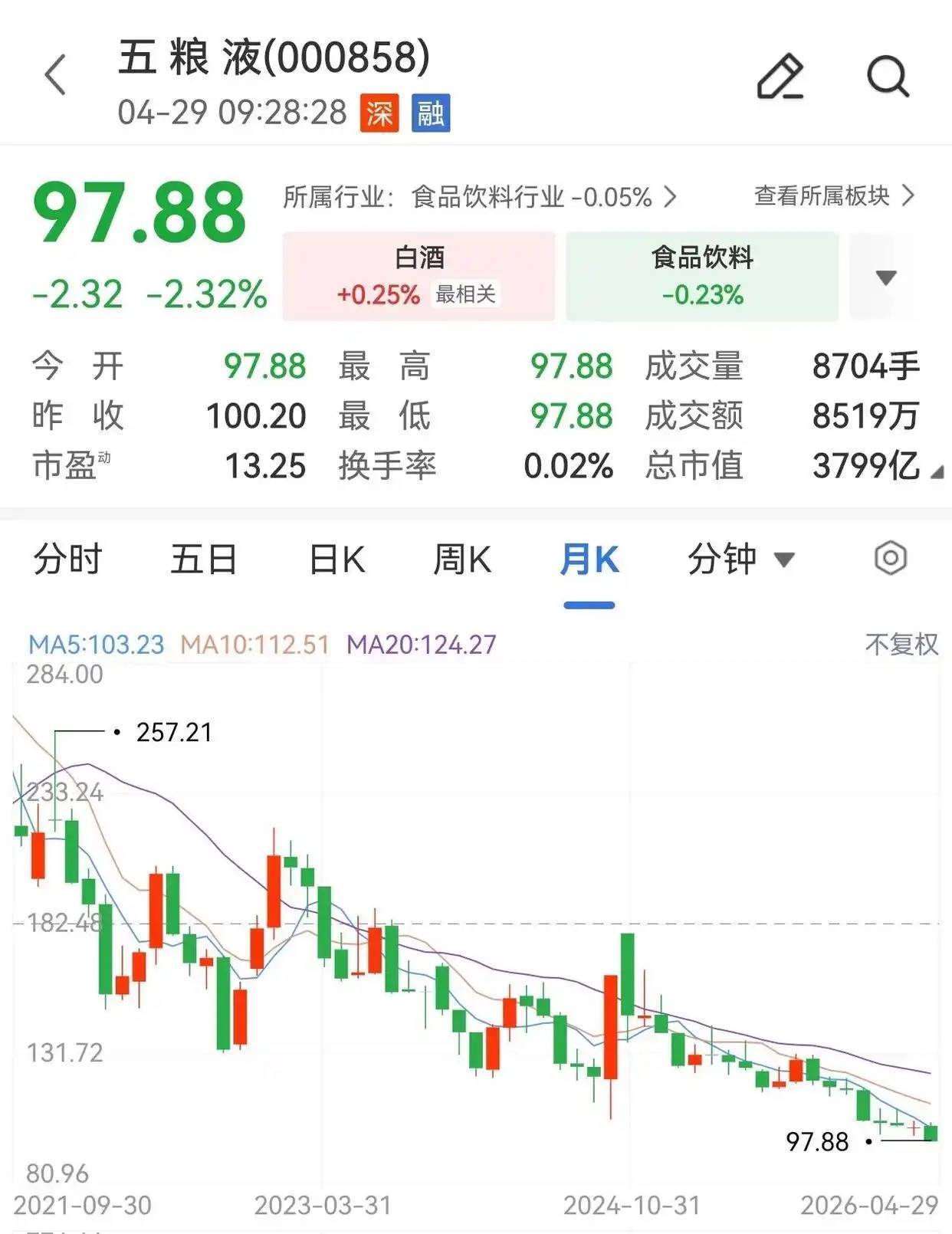
Task: Open the edit pencil icon
Action: click(x=780, y=76)
